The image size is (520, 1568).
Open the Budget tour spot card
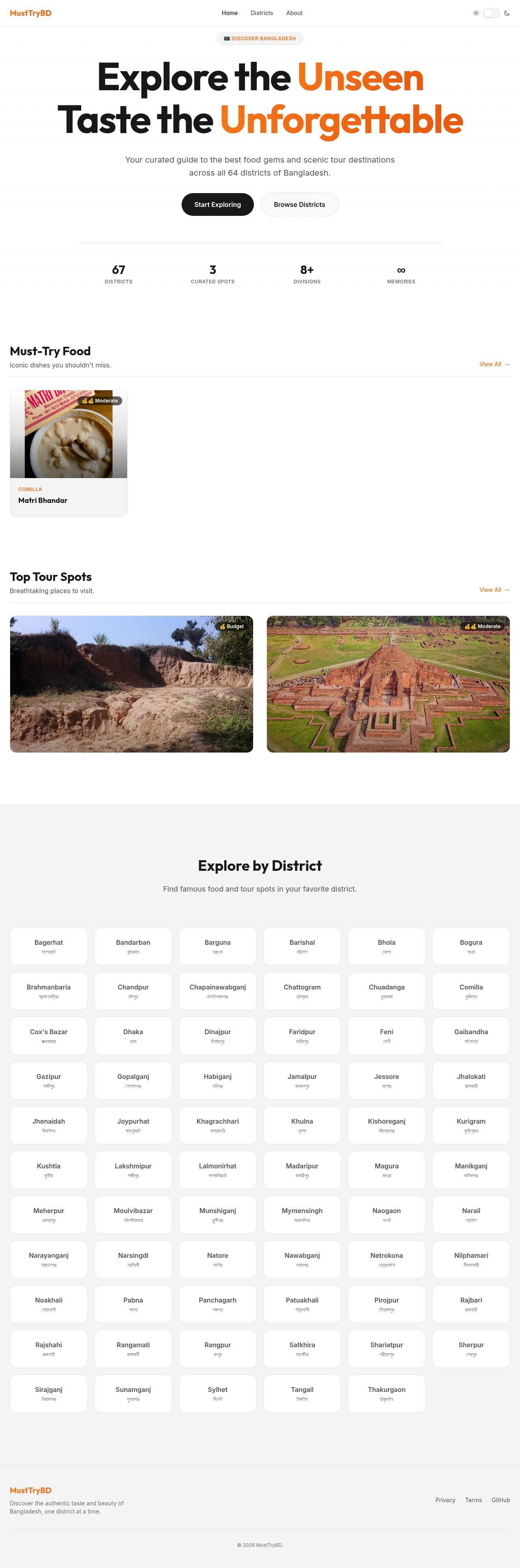[131, 683]
